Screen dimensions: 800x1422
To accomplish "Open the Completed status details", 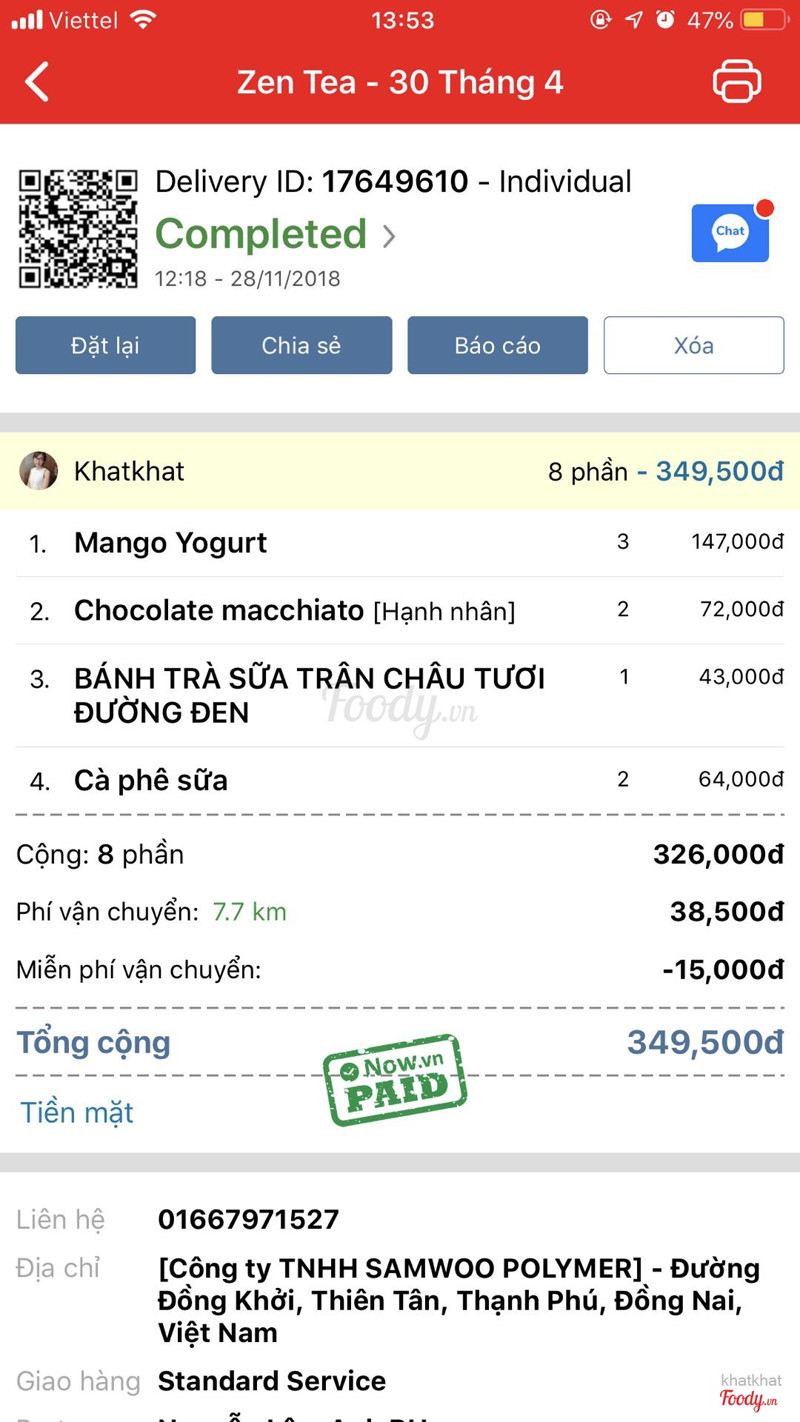I will pos(276,234).
